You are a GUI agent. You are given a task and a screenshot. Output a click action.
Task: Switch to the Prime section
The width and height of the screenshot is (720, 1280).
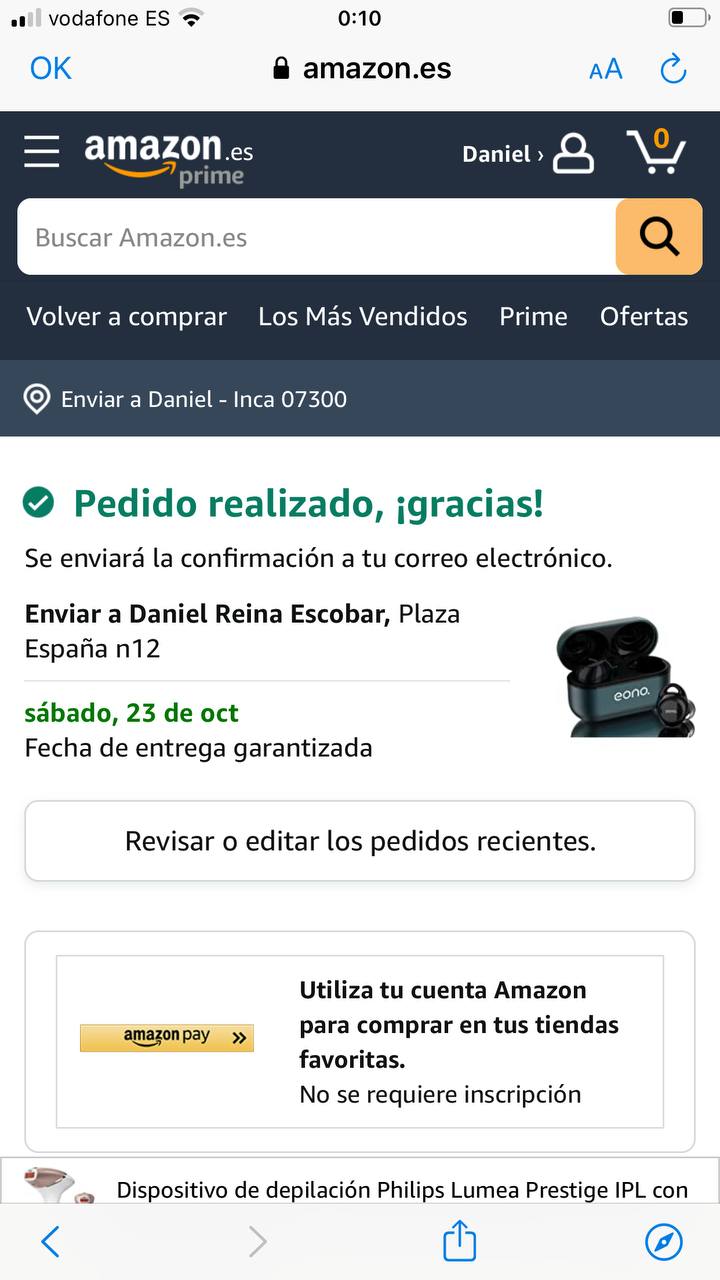tap(533, 317)
